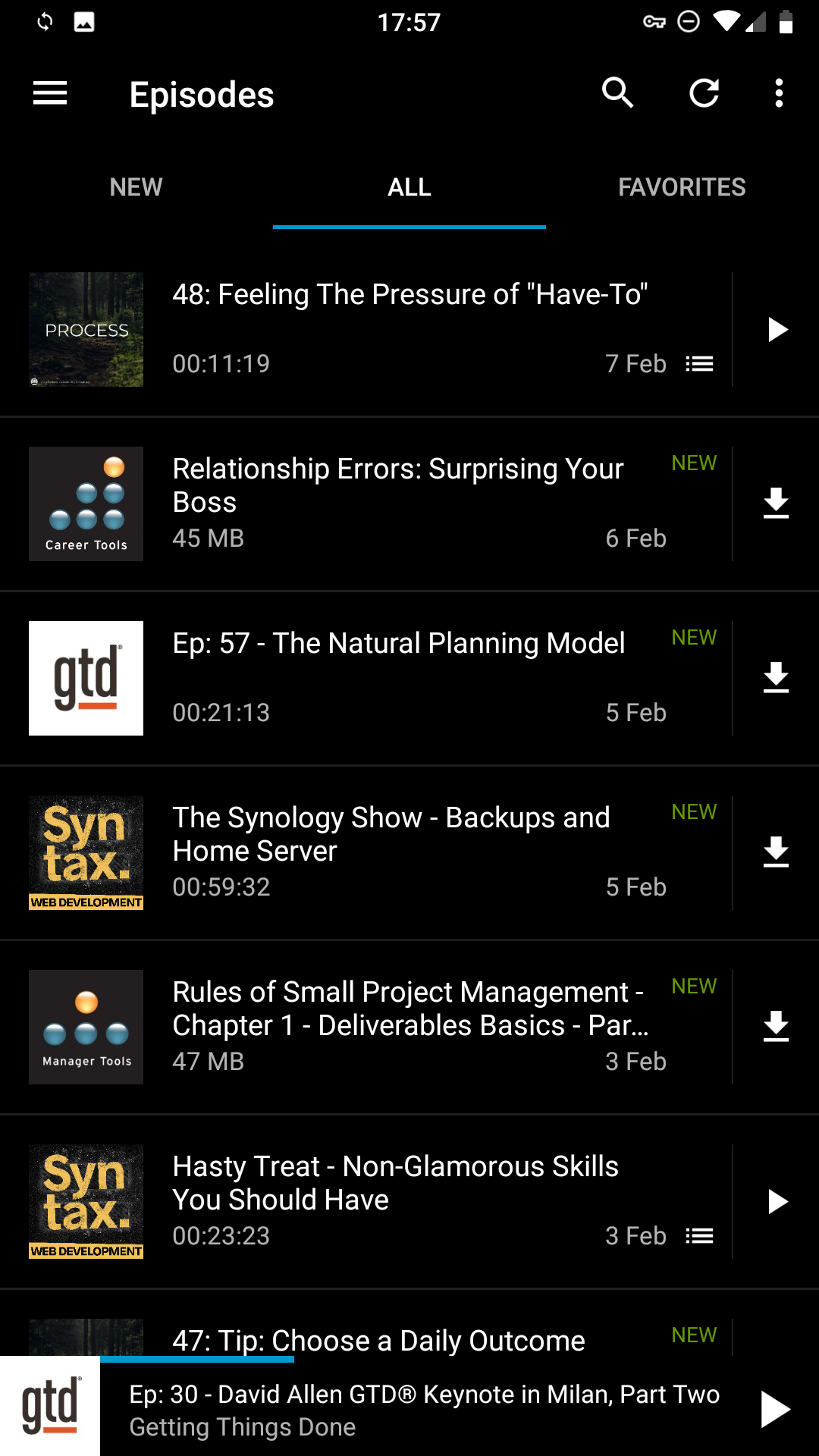Switch to the FAVORITES tab

click(681, 187)
